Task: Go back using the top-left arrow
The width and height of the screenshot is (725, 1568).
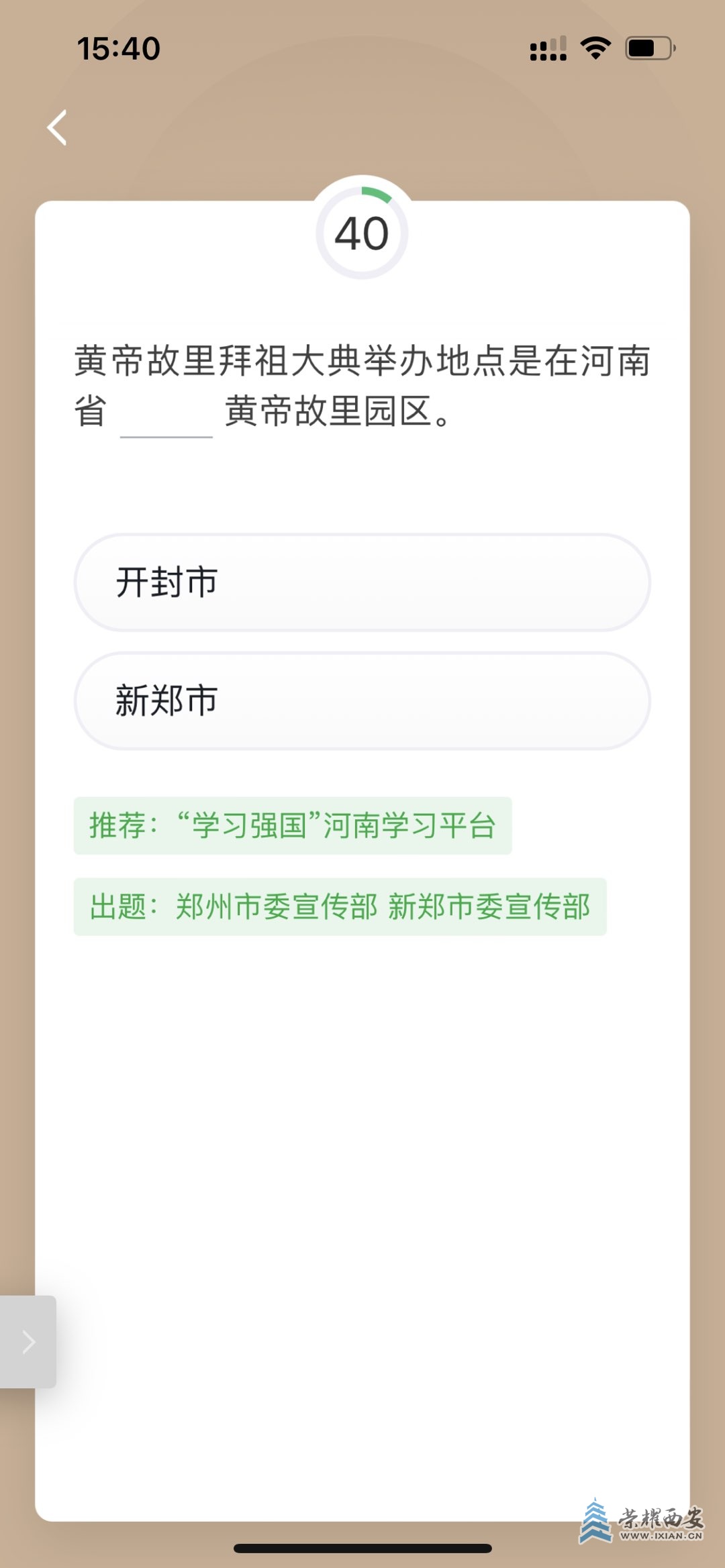Action: tap(58, 127)
